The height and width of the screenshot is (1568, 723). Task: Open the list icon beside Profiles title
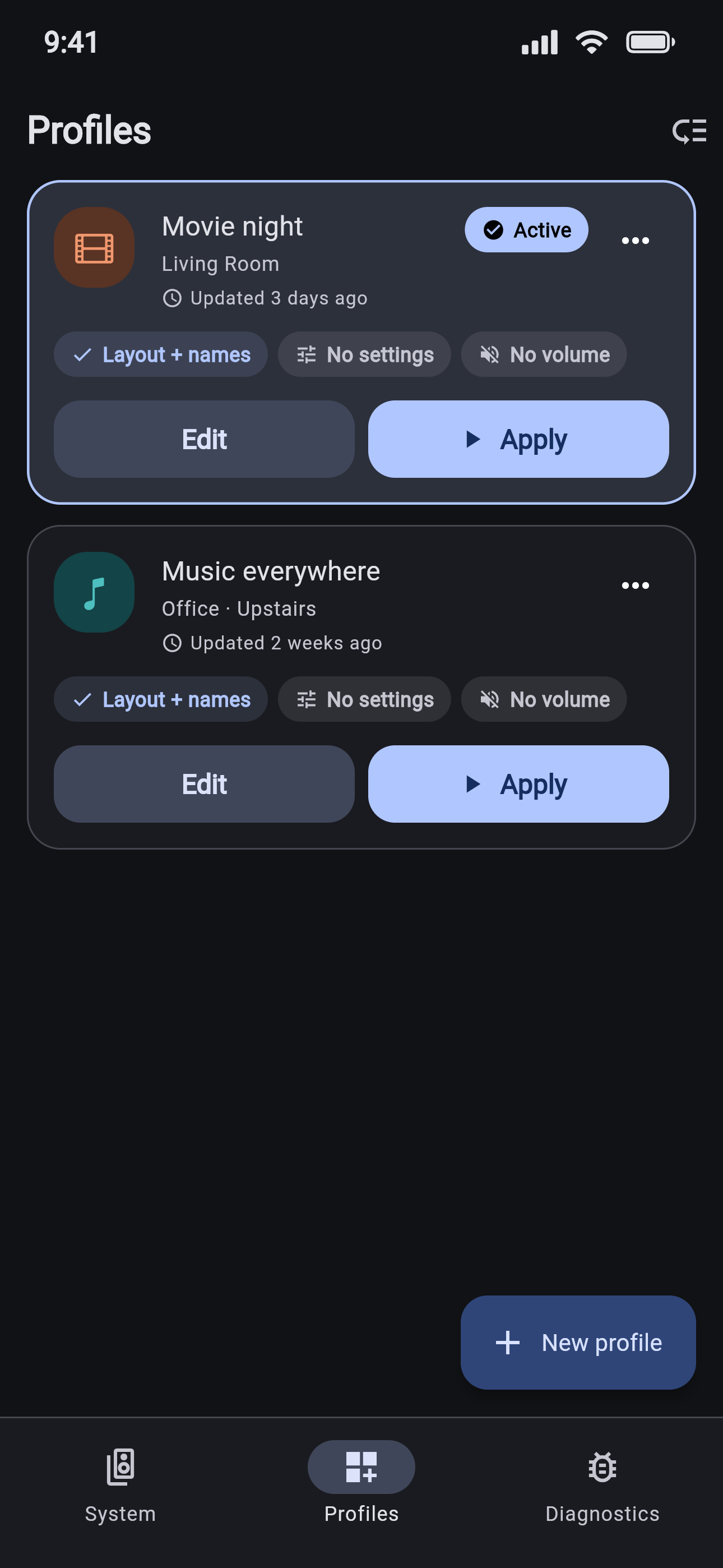tap(689, 131)
